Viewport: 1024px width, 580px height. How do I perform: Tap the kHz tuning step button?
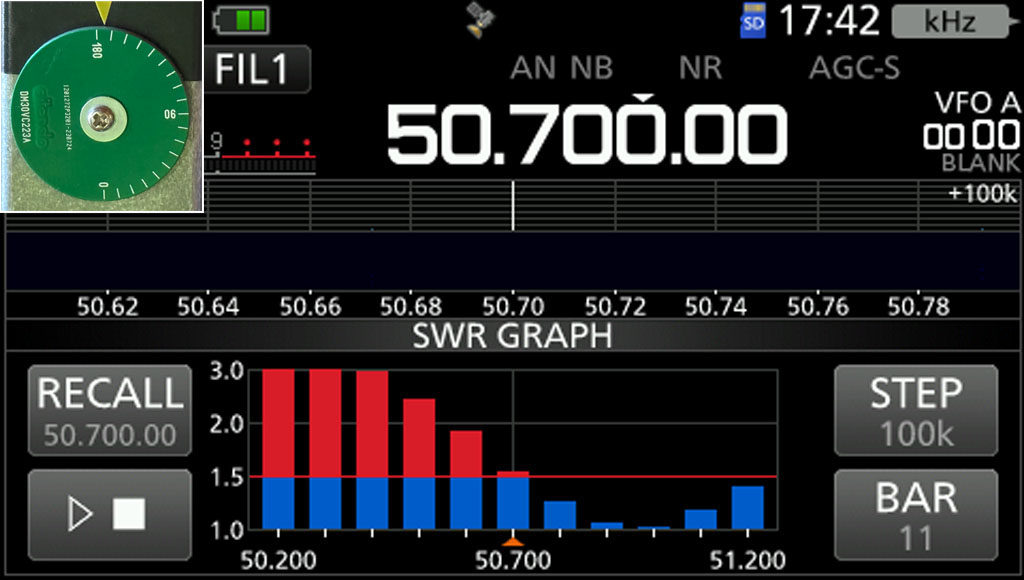click(x=949, y=21)
